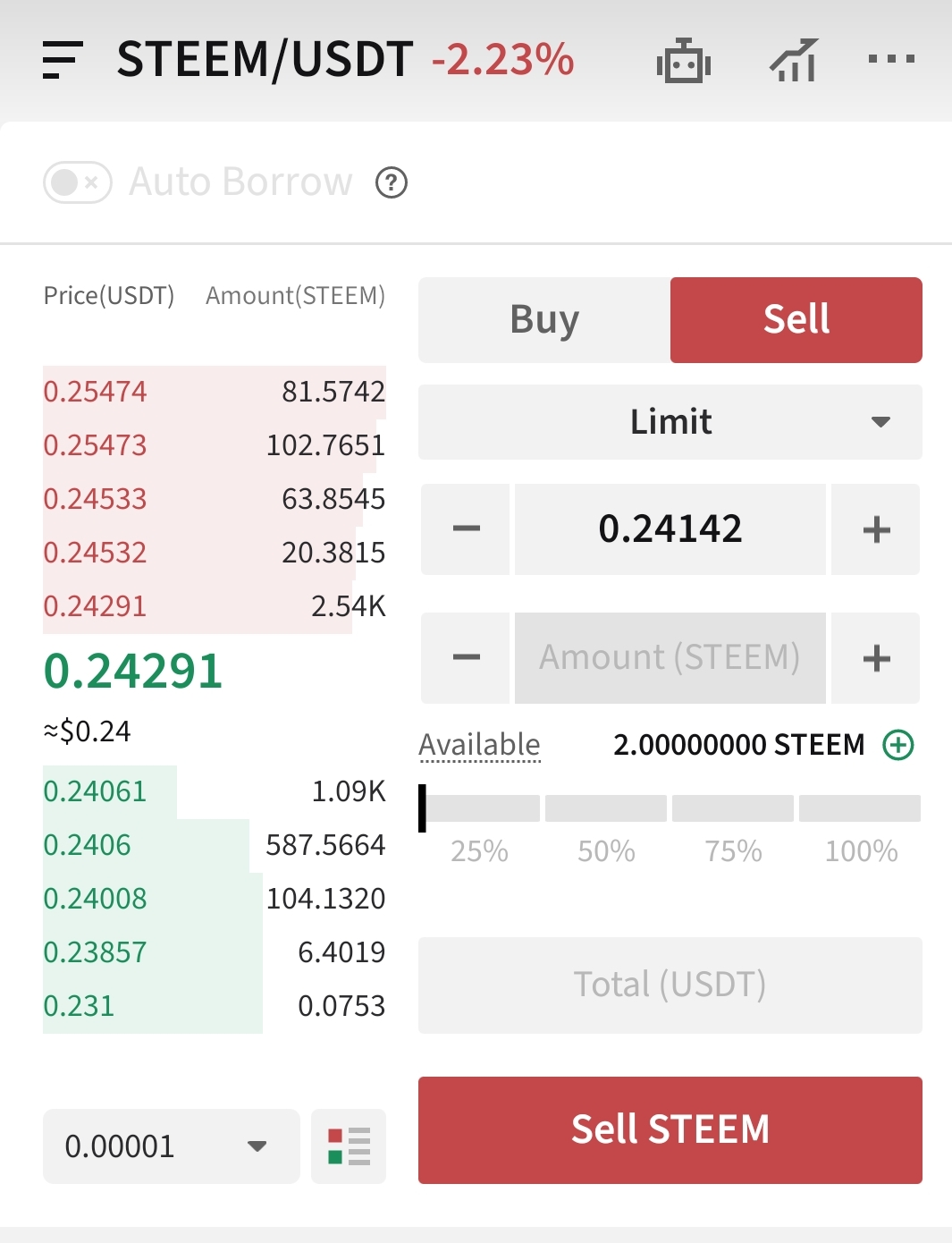Open the price chart view
This screenshot has height=1243, width=952.
(x=794, y=61)
